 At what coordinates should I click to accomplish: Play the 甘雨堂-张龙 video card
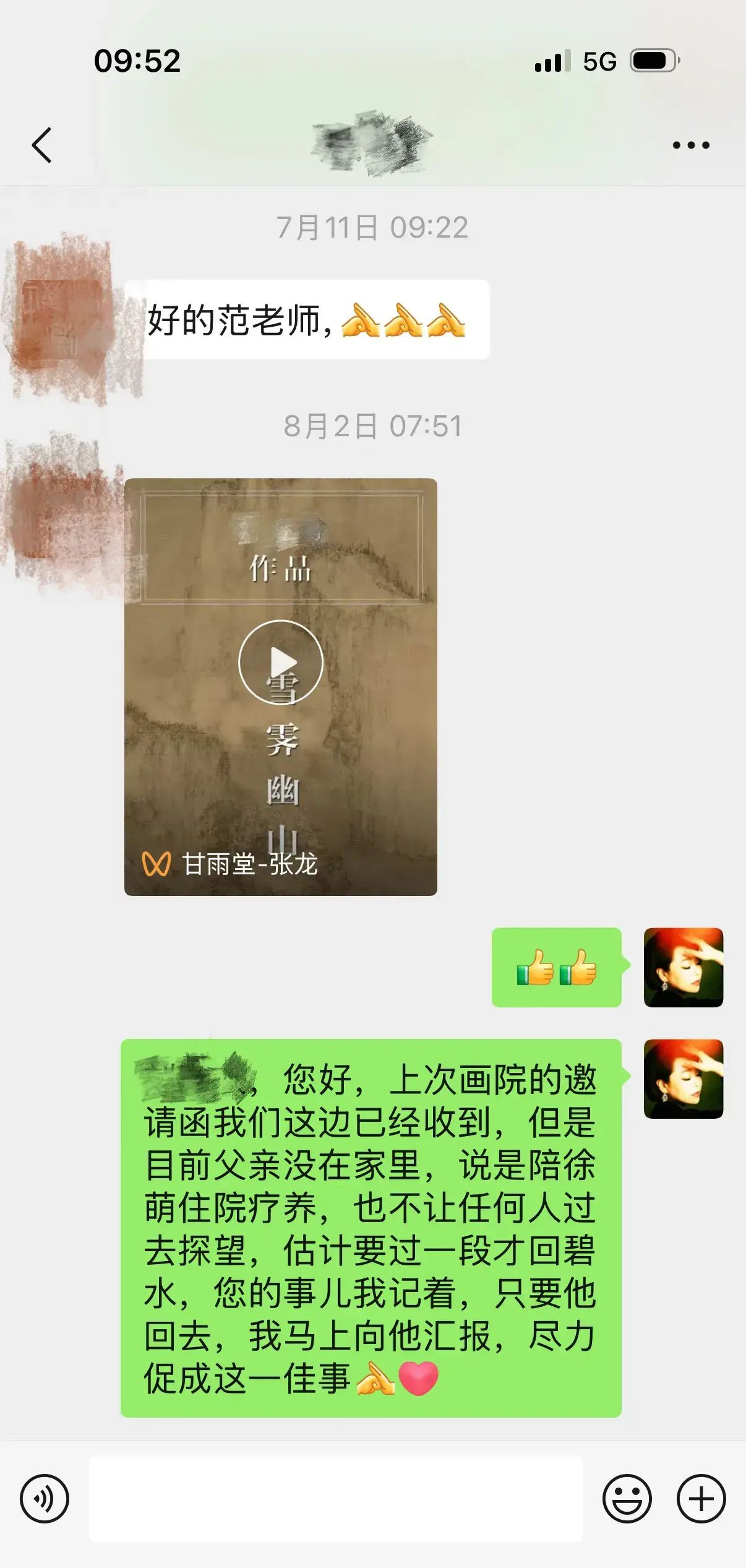point(281,662)
